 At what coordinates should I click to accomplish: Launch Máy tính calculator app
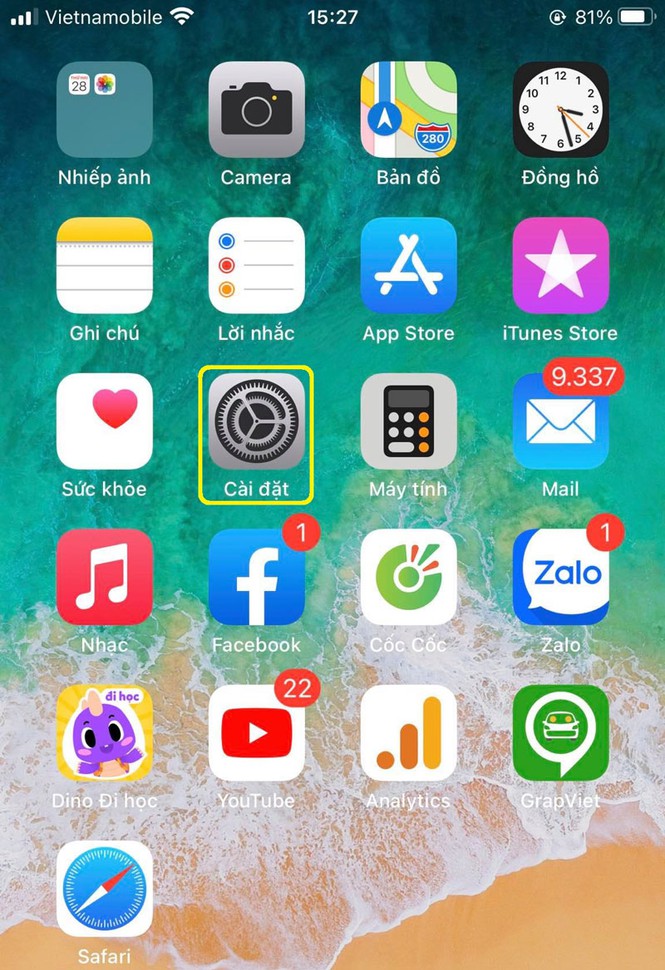tap(408, 422)
